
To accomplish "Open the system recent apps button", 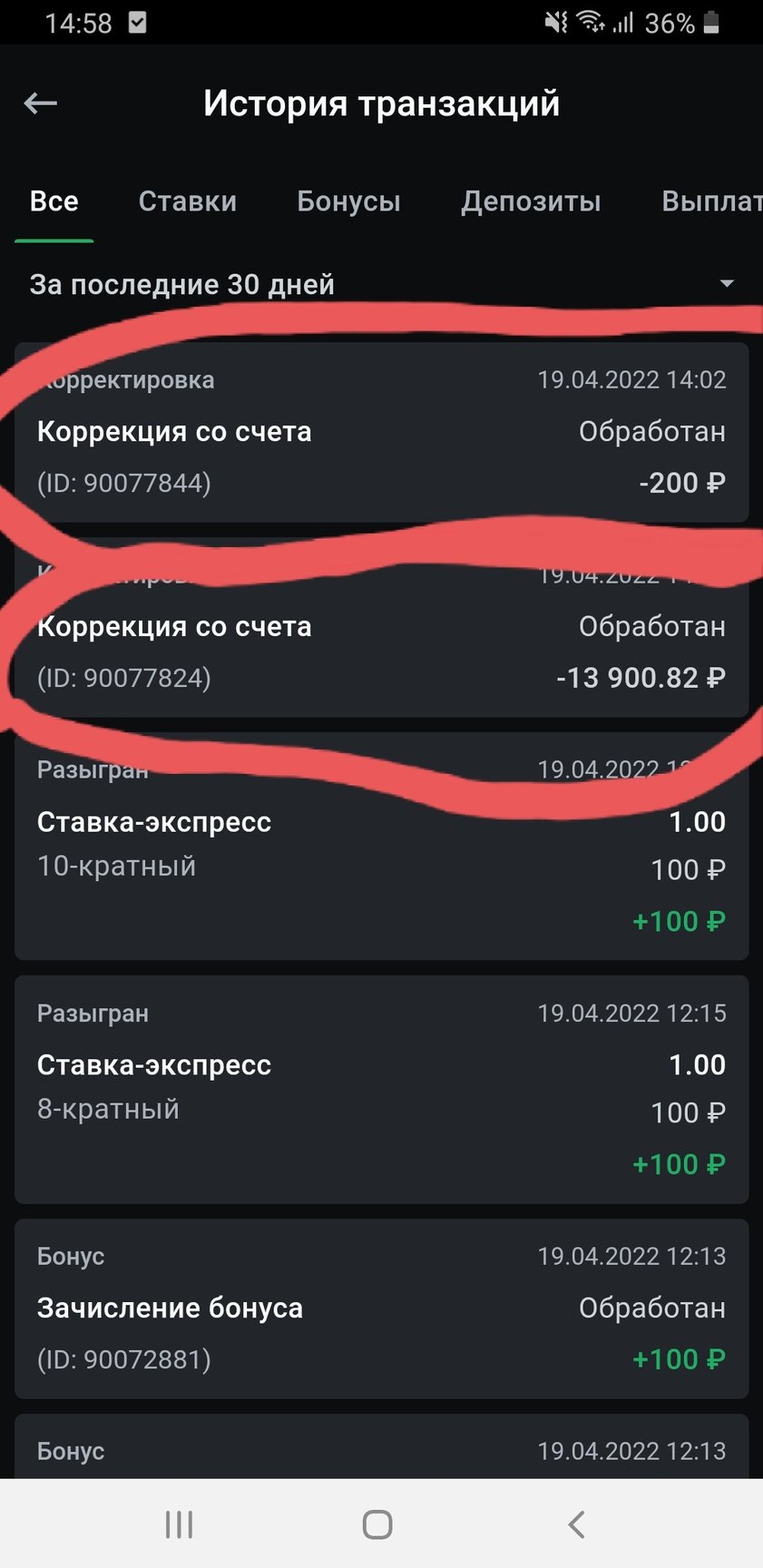I will [179, 1524].
